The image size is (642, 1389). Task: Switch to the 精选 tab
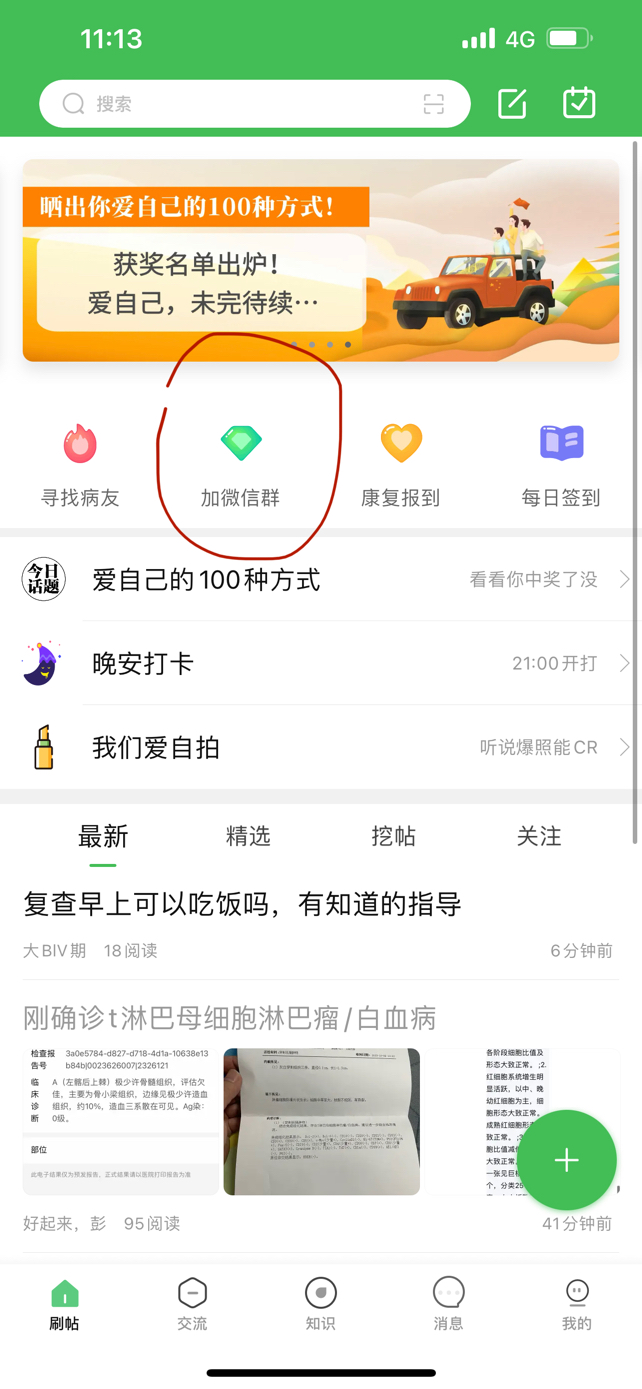click(x=248, y=836)
